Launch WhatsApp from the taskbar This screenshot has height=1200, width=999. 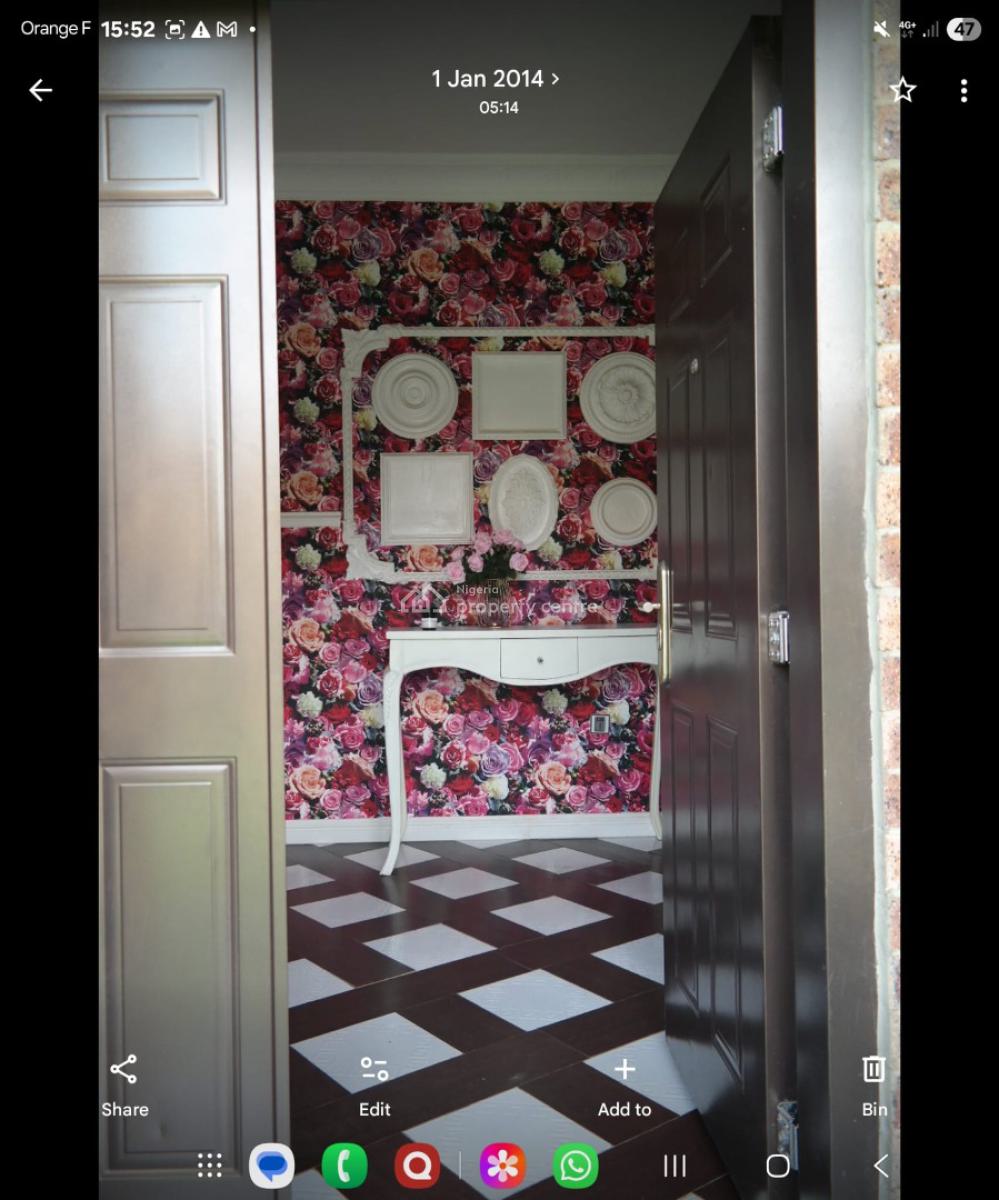[576, 1165]
